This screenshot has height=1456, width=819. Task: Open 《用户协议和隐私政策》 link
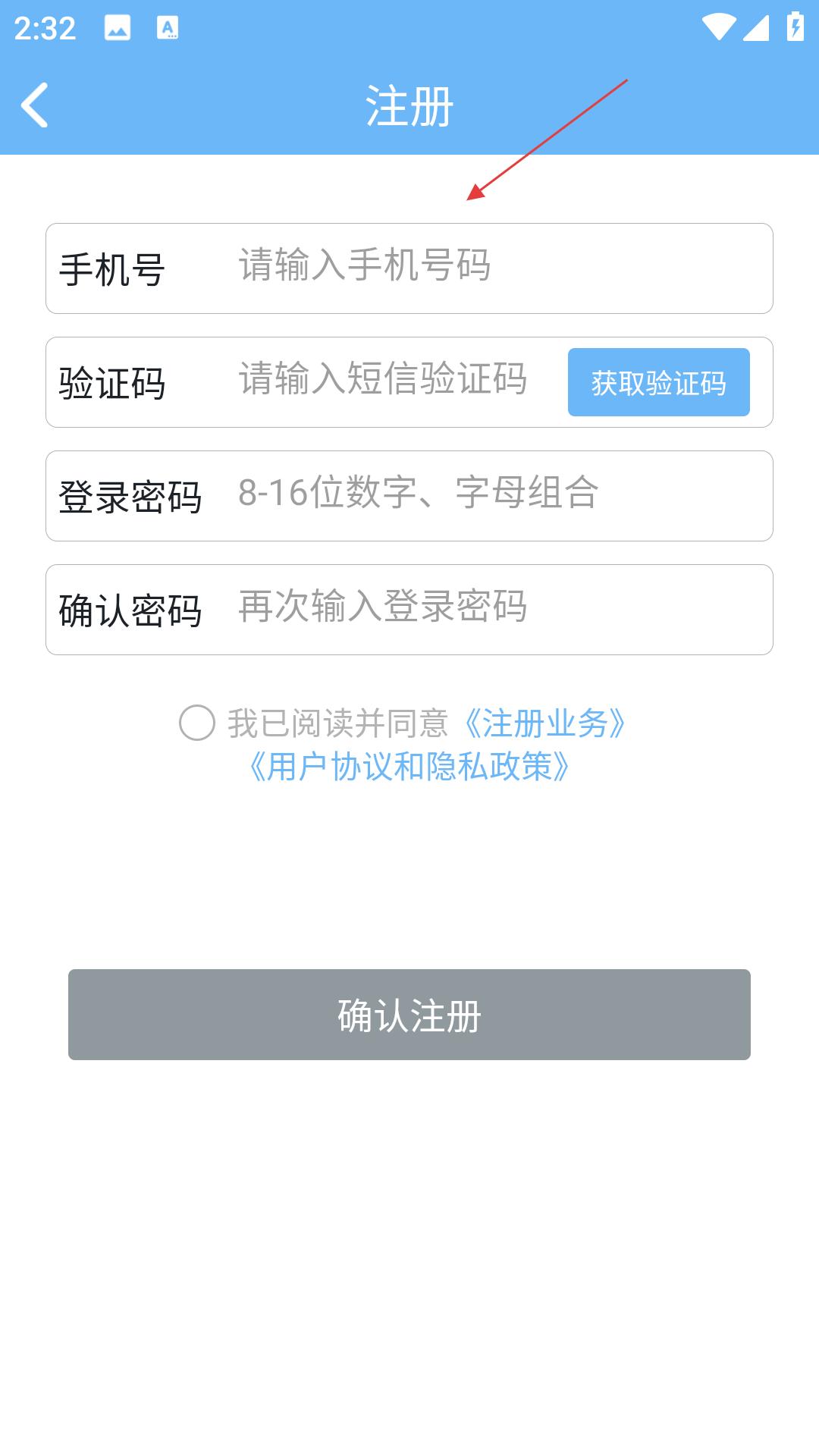tap(409, 767)
